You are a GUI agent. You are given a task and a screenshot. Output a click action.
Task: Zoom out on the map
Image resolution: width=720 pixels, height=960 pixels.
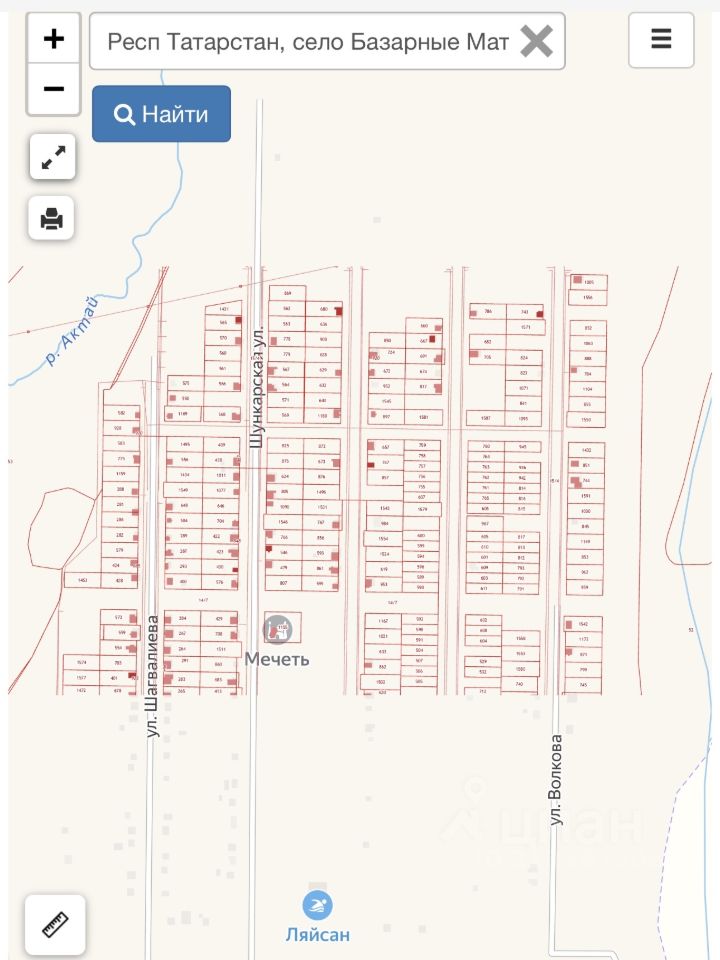click(x=54, y=89)
